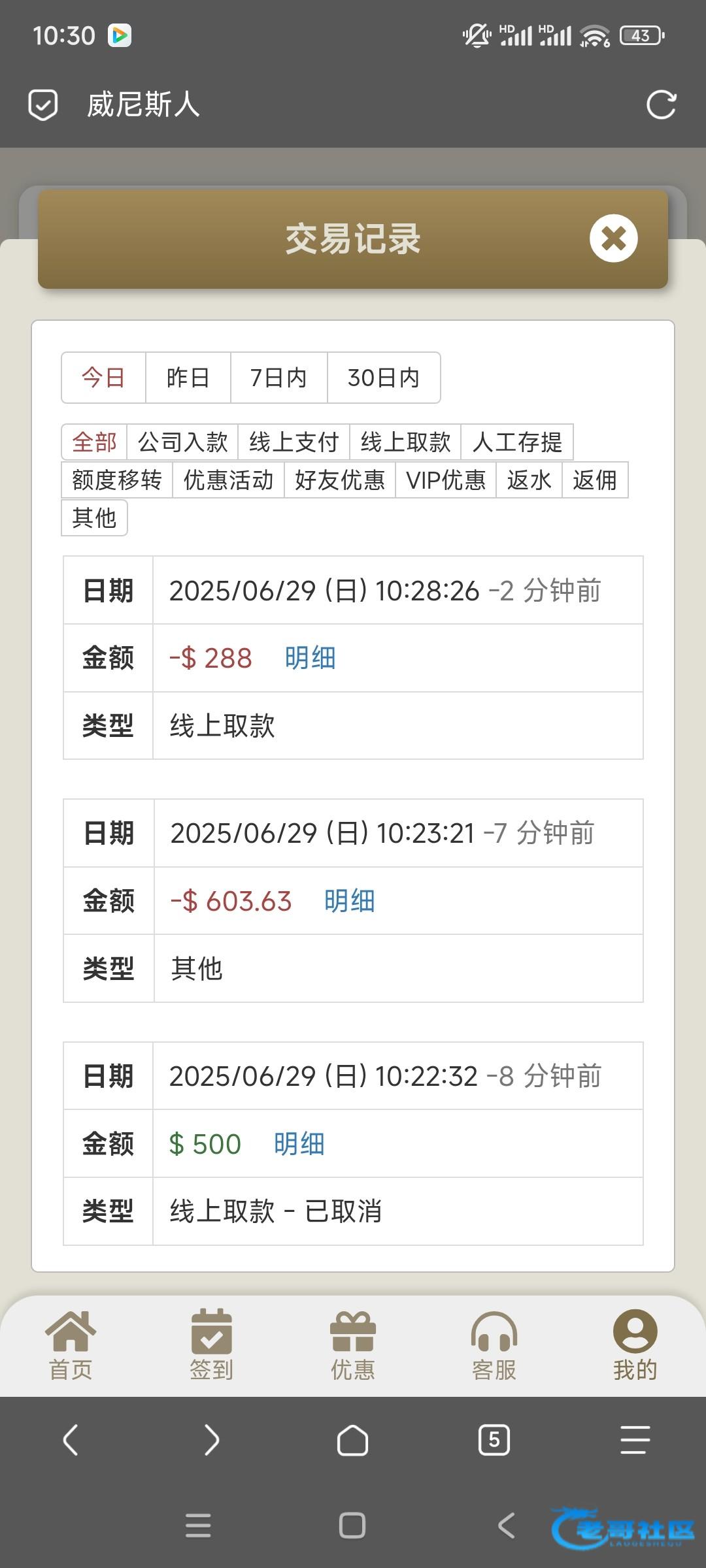706x1568 pixels.
Task: Open 明细 for the $ 500 transaction
Action: tap(299, 1144)
